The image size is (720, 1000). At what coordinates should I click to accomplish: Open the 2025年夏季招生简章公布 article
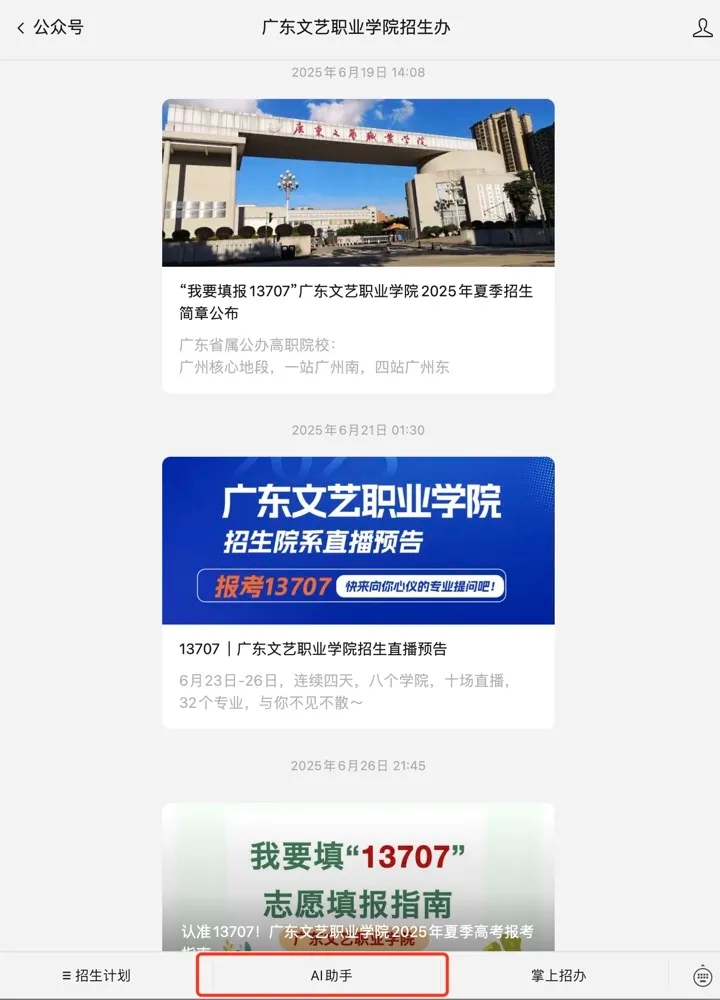pyautogui.click(x=357, y=302)
